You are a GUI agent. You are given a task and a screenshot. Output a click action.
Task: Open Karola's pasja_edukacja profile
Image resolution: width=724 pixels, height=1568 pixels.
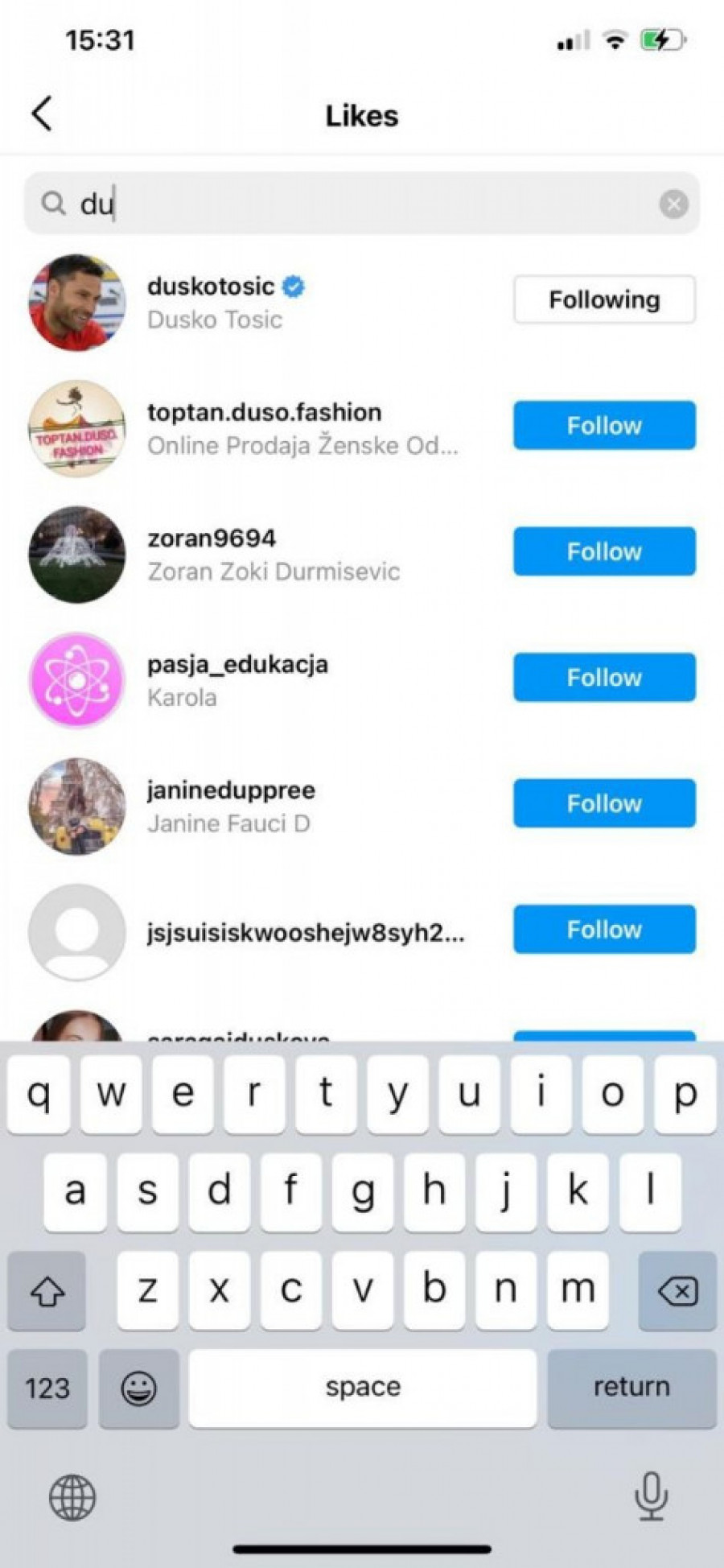pos(237,665)
